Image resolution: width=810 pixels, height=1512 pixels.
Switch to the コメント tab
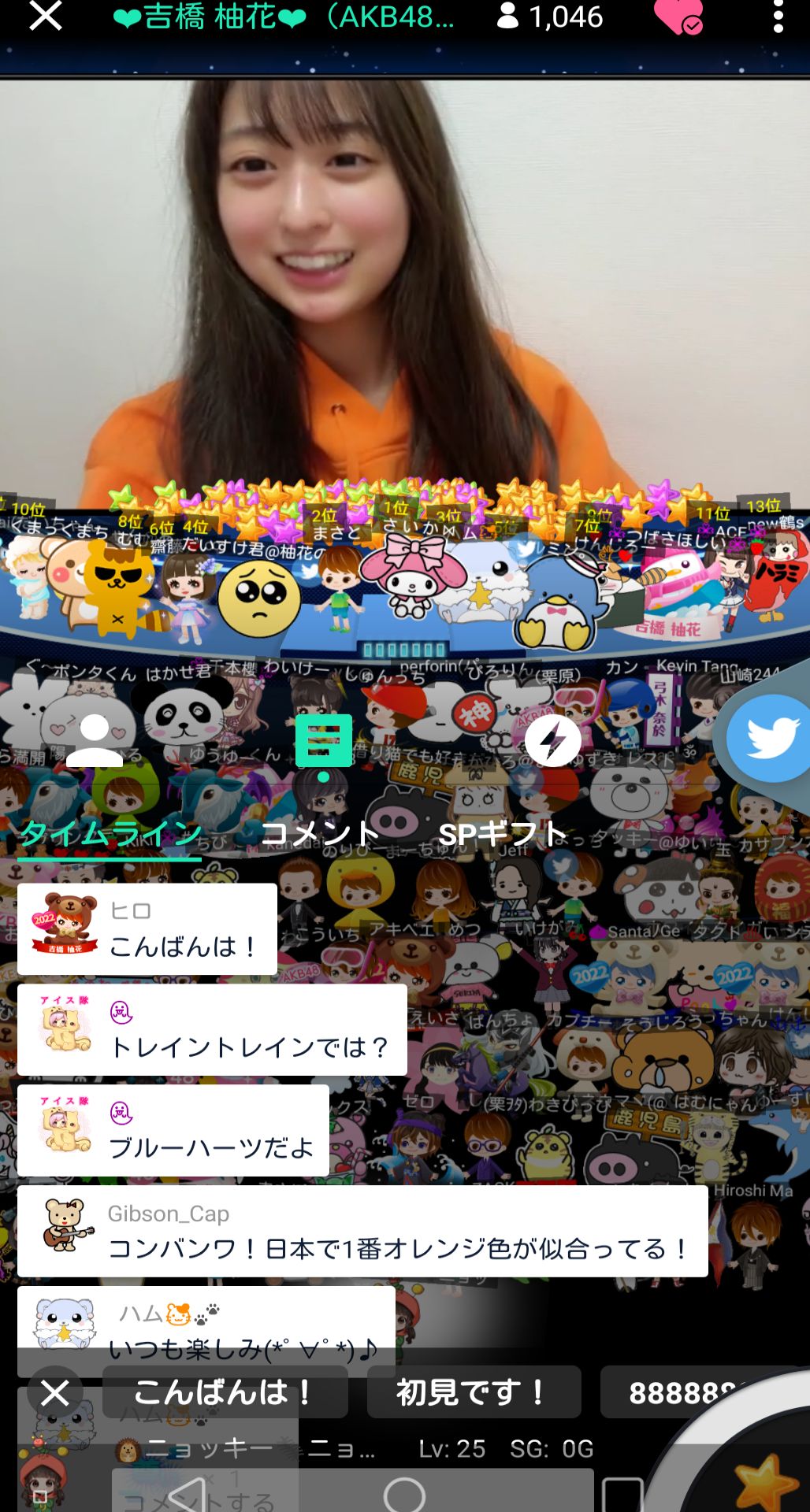coord(320,835)
